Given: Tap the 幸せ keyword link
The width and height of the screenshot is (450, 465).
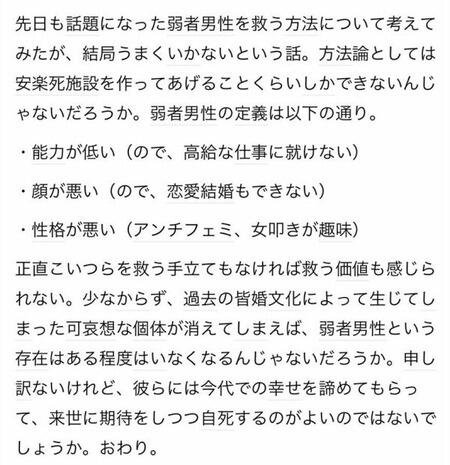Looking at the screenshot, I should pos(285,388).
